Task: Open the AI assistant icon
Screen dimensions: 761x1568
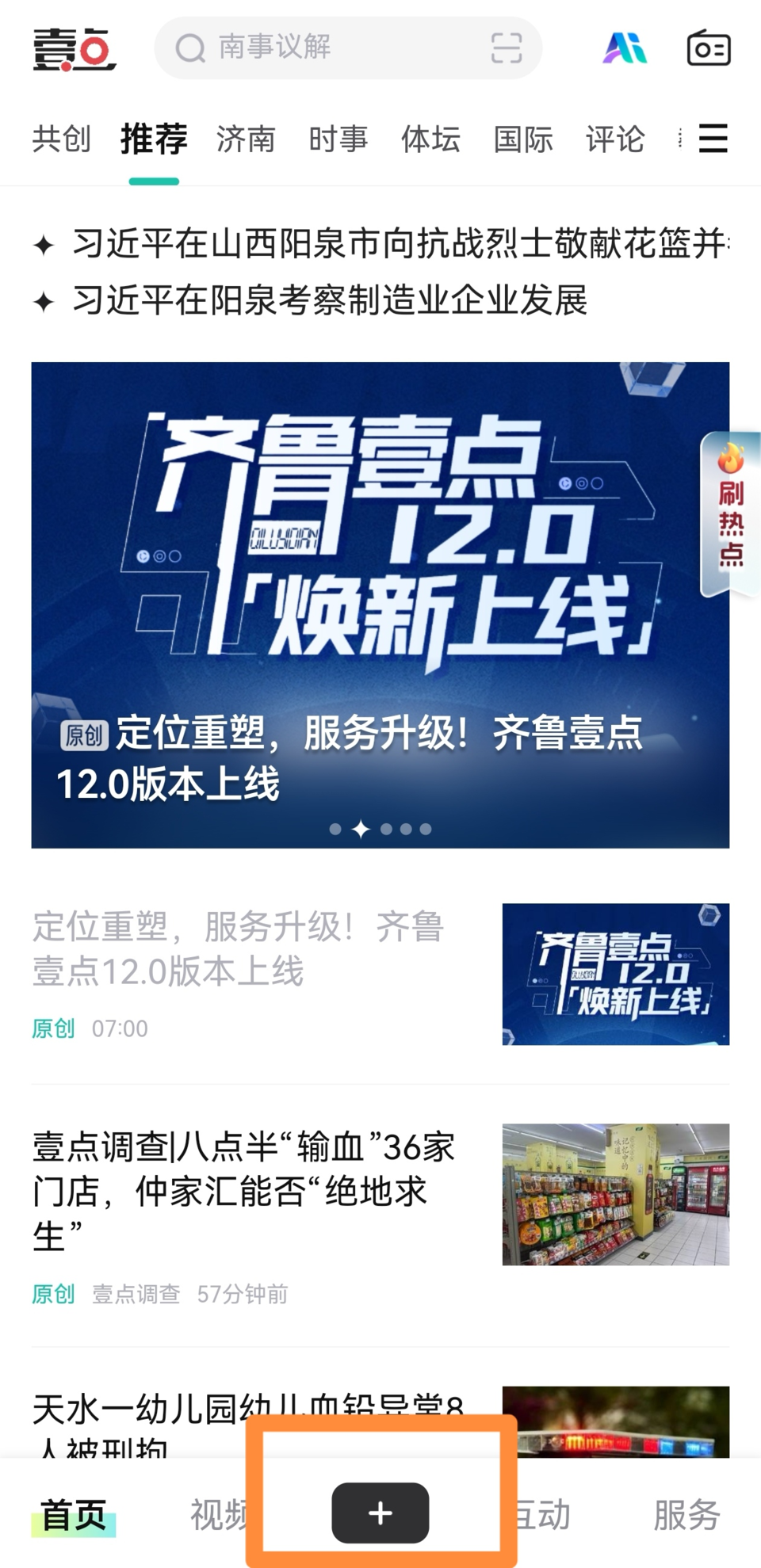Action: click(625, 48)
